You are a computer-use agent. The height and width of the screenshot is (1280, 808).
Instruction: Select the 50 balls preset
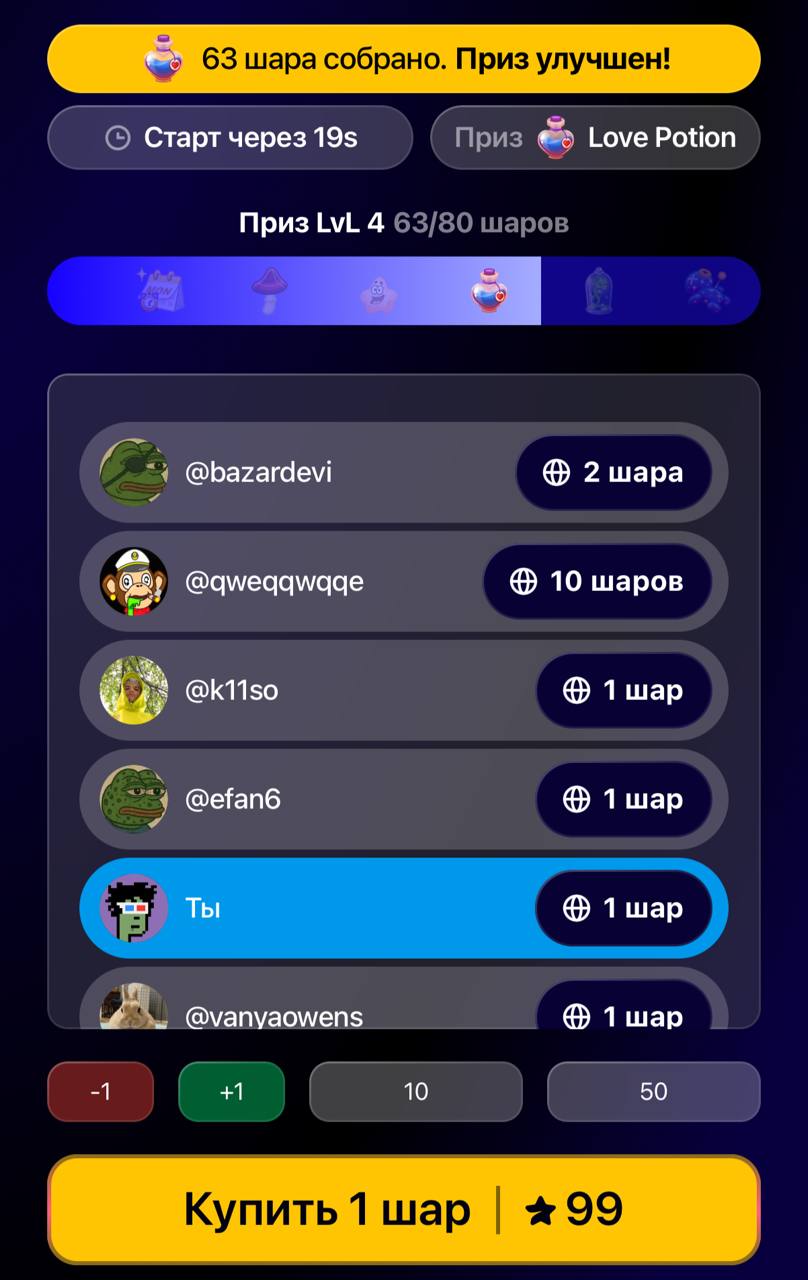[653, 1091]
